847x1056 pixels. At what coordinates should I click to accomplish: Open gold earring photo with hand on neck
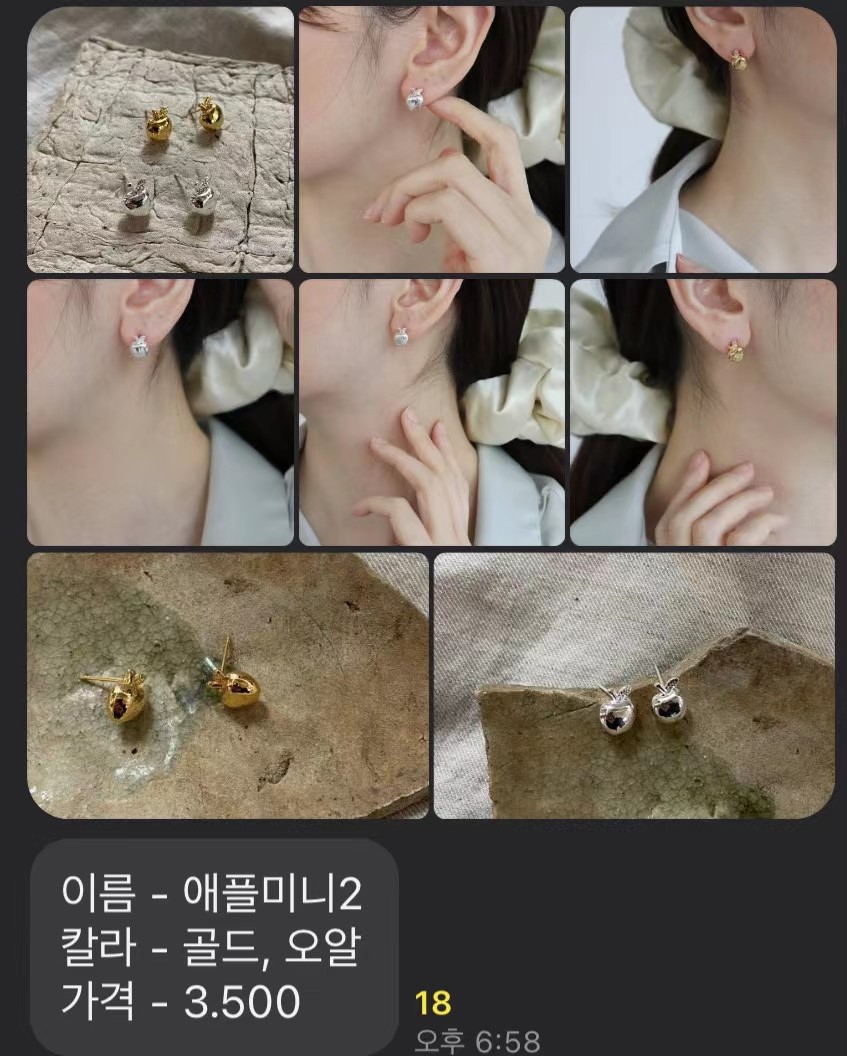click(703, 412)
